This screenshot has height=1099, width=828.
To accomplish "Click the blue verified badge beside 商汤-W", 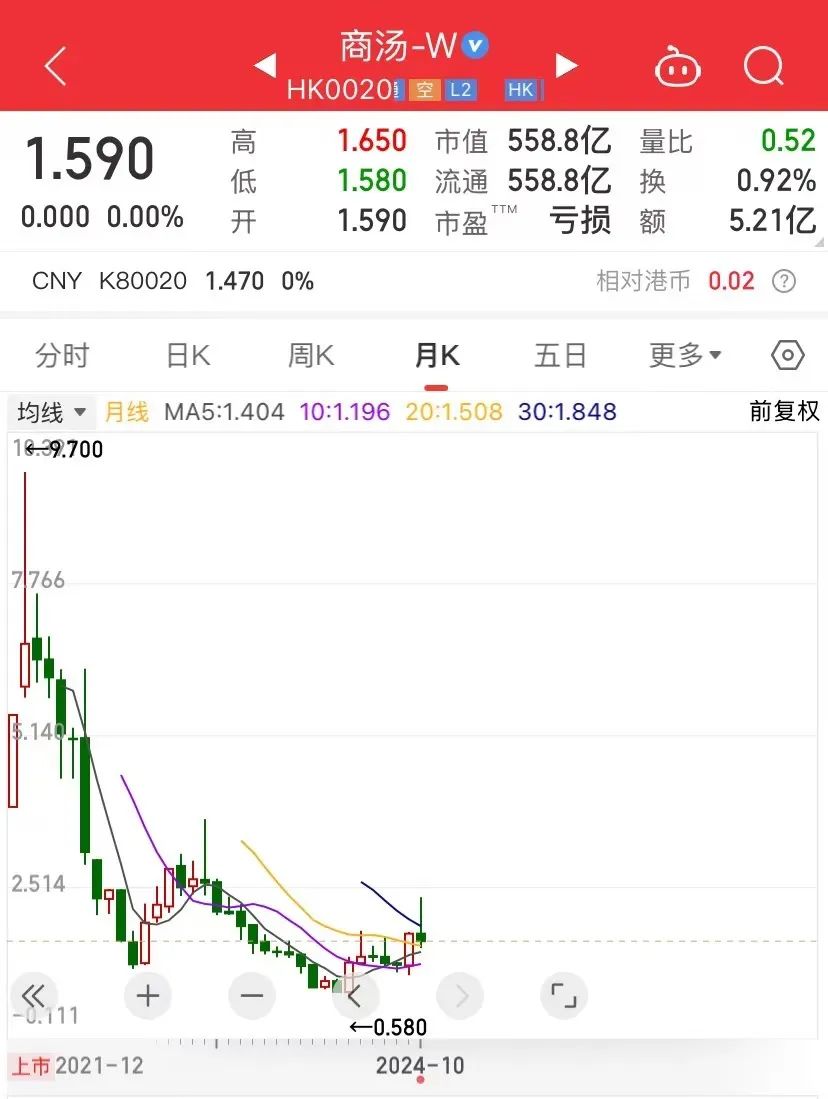I will [475, 45].
